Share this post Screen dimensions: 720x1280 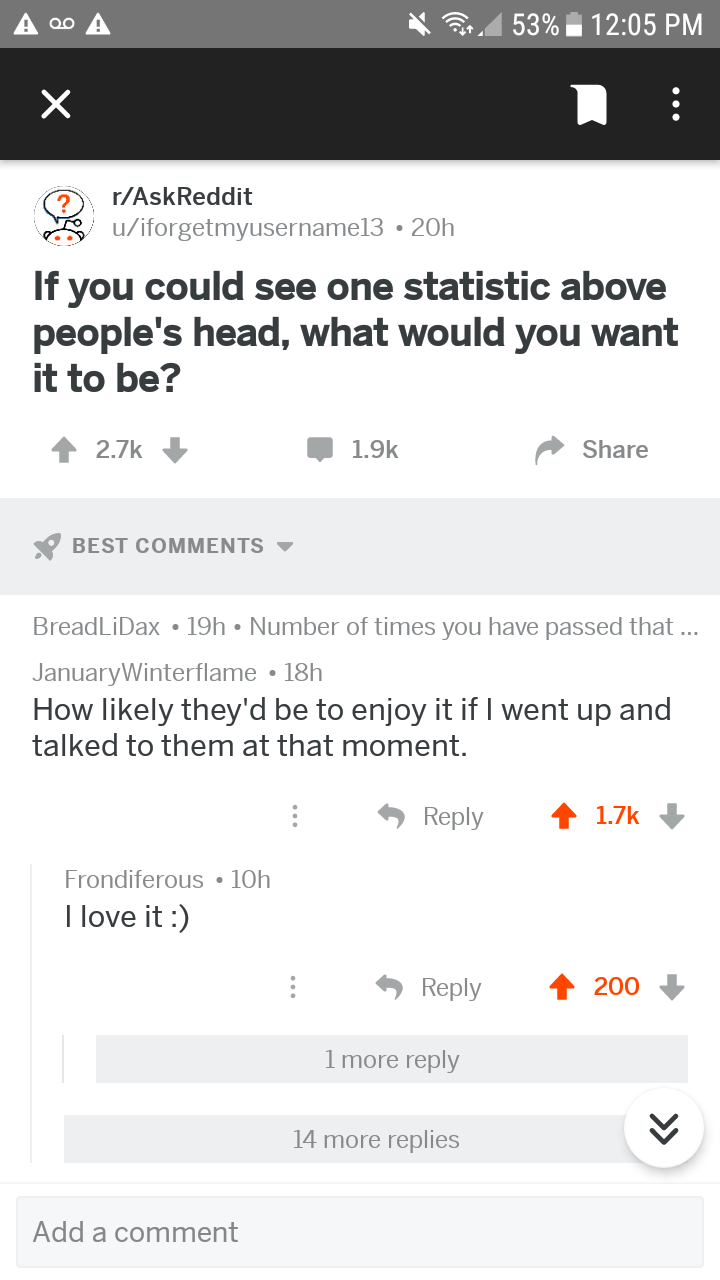point(592,450)
